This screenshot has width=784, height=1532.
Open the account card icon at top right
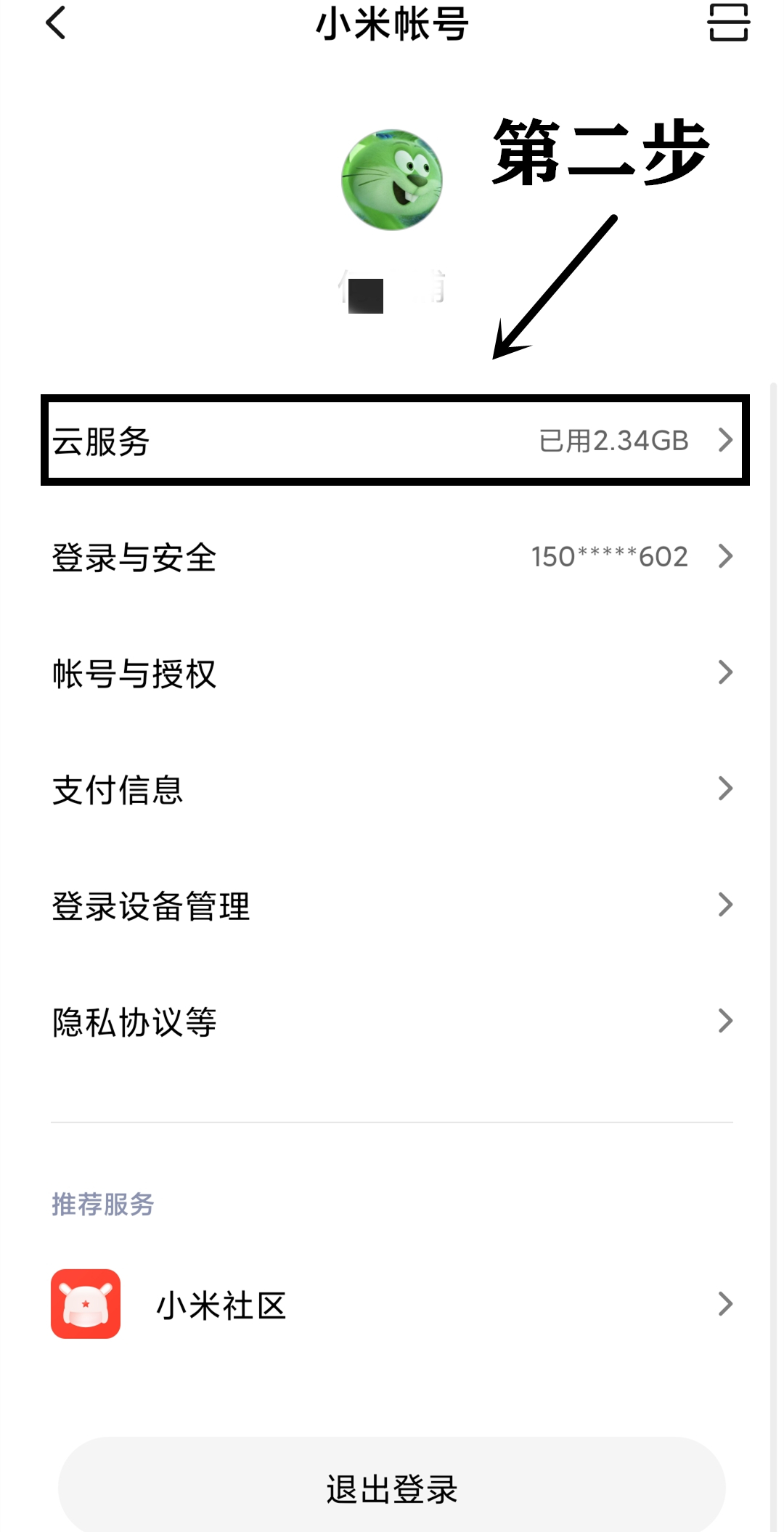(x=728, y=24)
